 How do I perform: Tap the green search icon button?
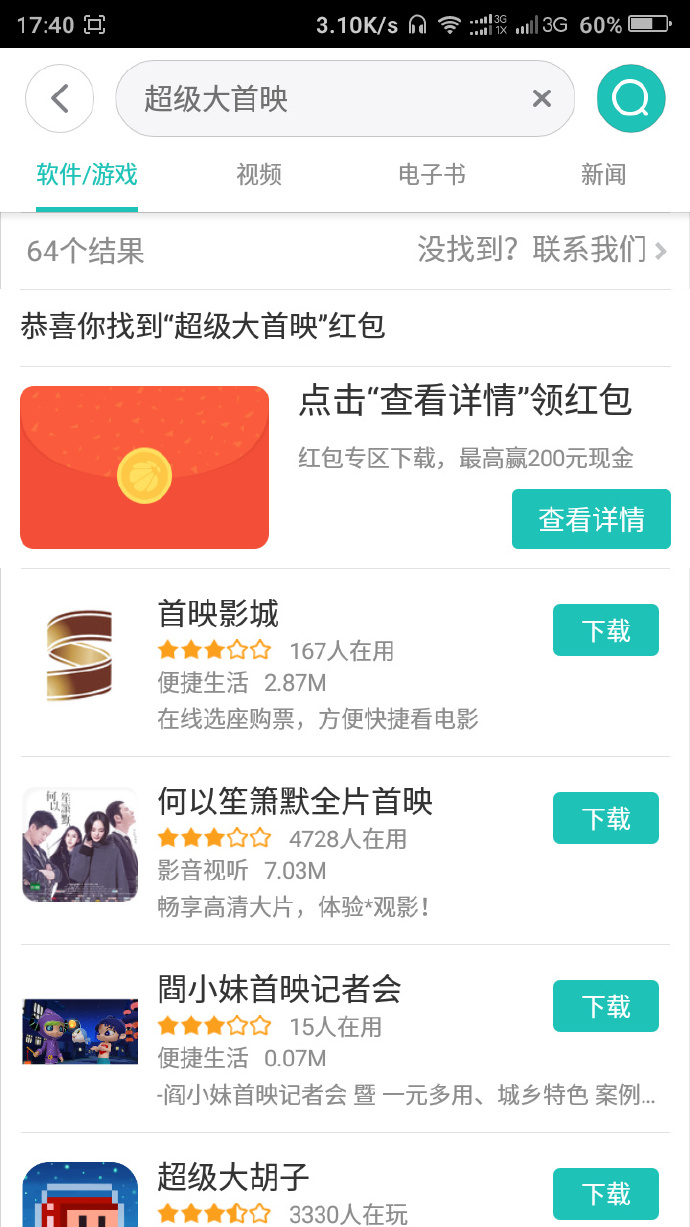pos(631,98)
